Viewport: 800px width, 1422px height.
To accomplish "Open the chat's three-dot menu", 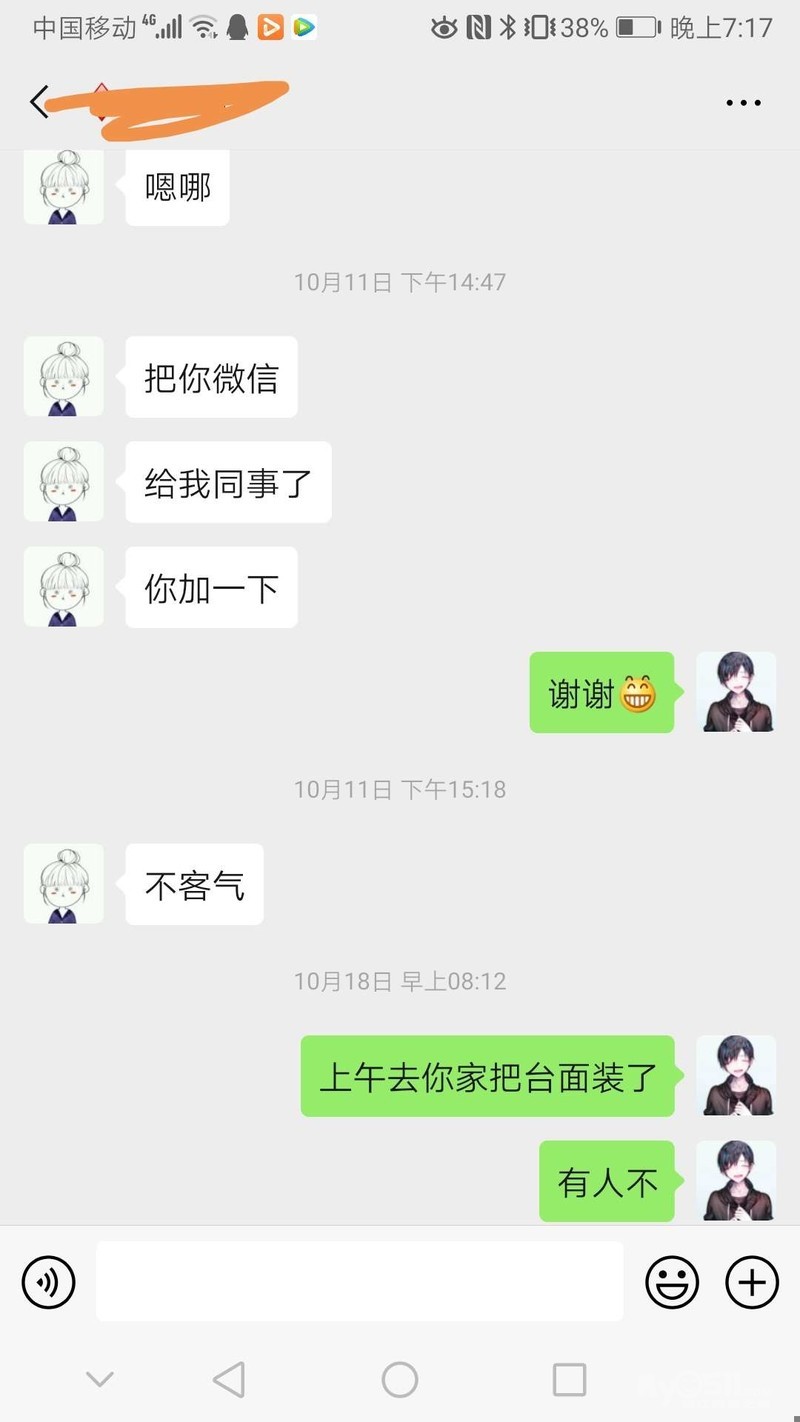I will (x=743, y=102).
